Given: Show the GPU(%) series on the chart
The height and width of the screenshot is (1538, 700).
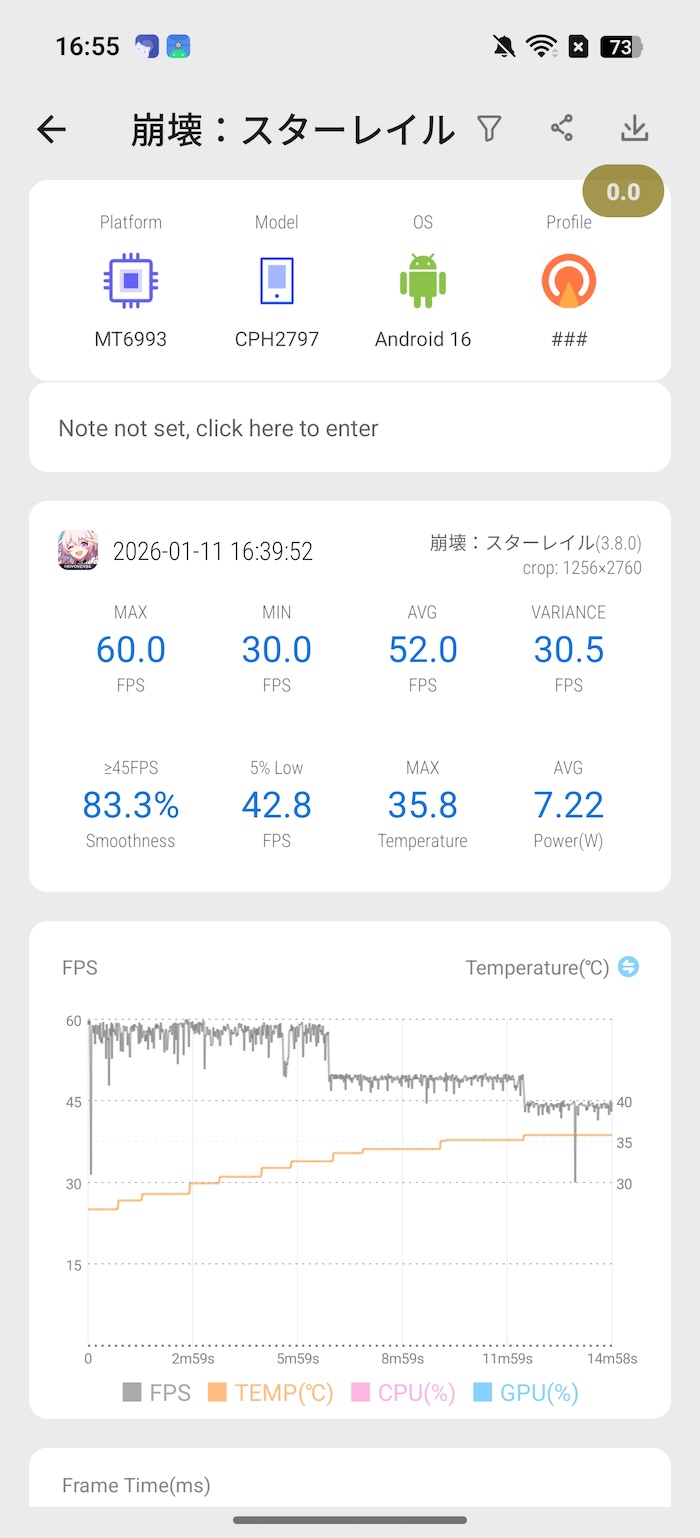Looking at the screenshot, I should (526, 1392).
